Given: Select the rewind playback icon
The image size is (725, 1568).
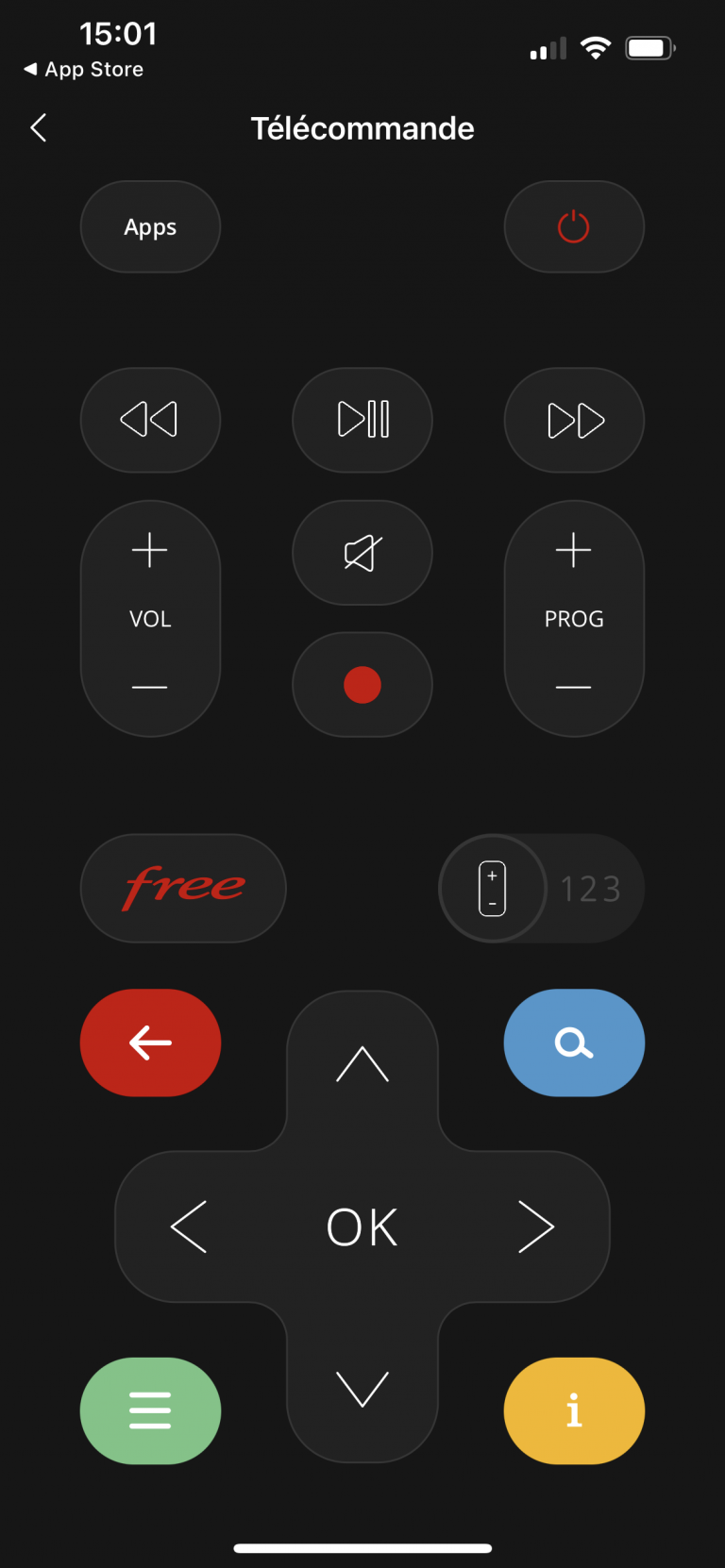Looking at the screenshot, I should pyautogui.click(x=150, y=420).
